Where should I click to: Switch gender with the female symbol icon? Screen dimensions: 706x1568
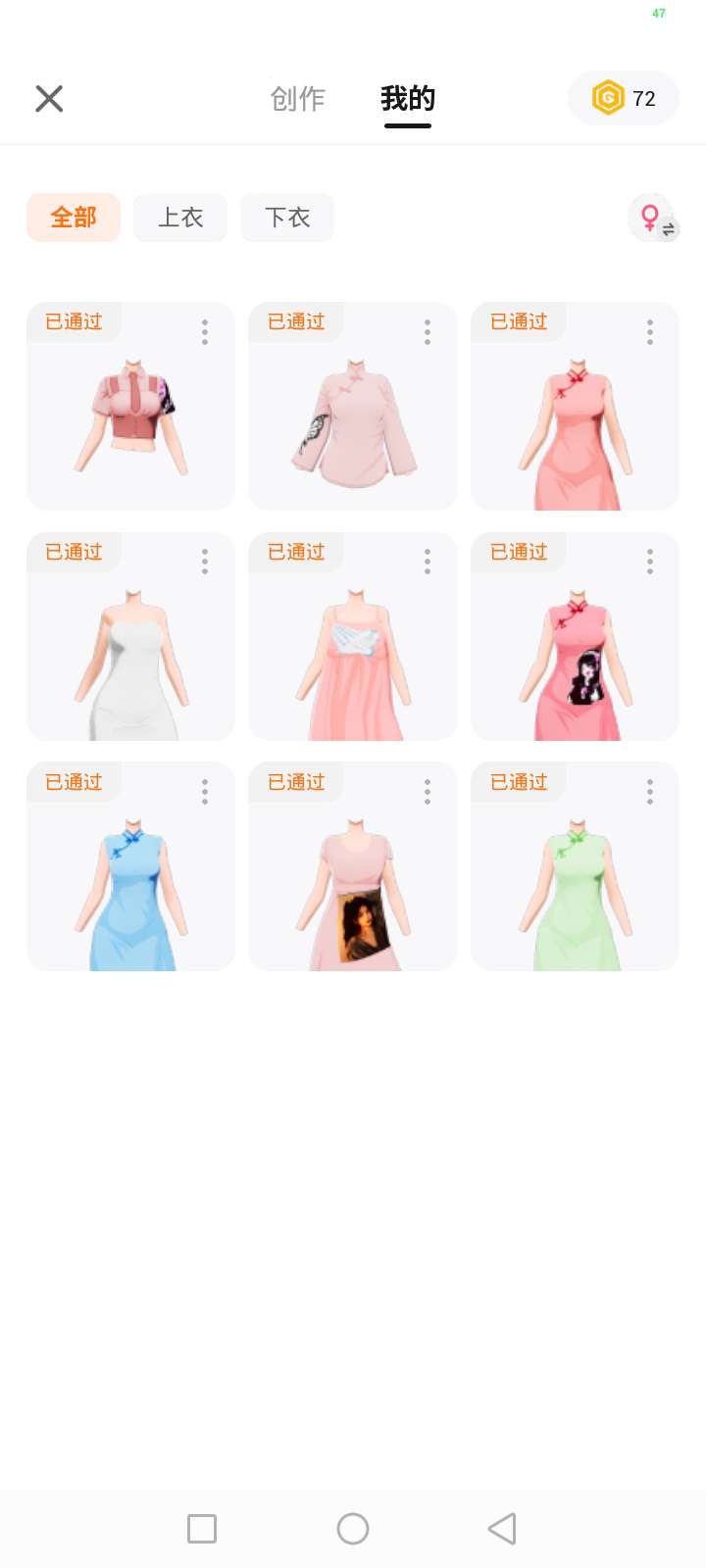(x=653, y=218)
